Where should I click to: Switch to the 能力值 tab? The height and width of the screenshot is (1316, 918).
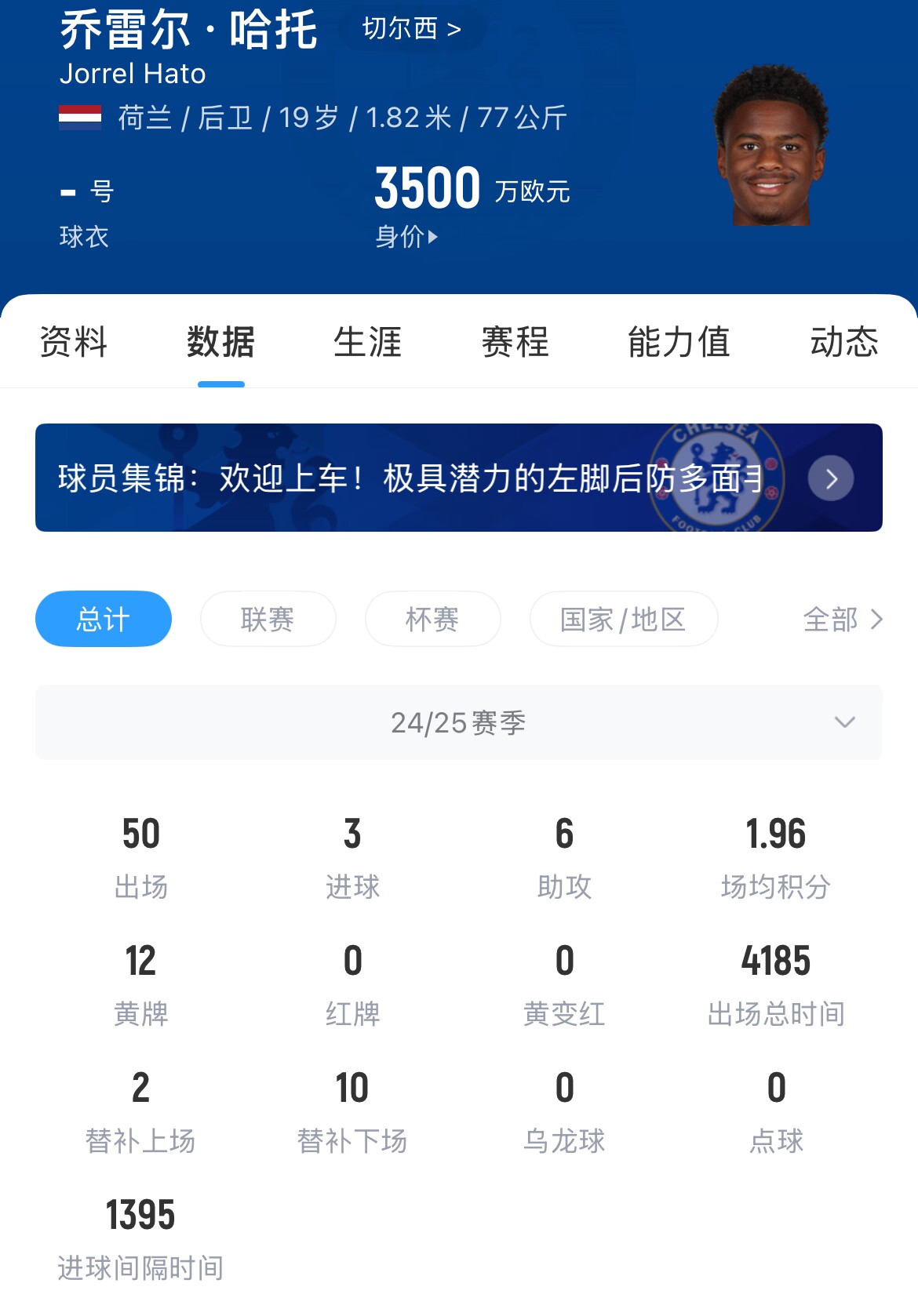point(679,342)
